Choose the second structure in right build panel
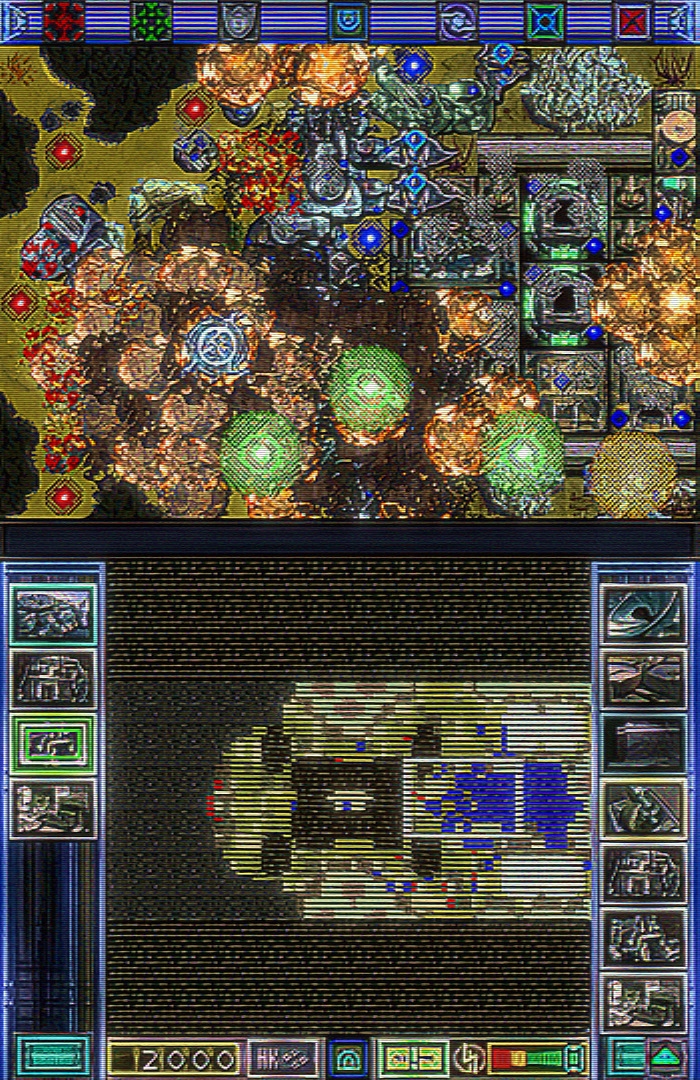The image size is (700, 1080). tap(645, 677)
